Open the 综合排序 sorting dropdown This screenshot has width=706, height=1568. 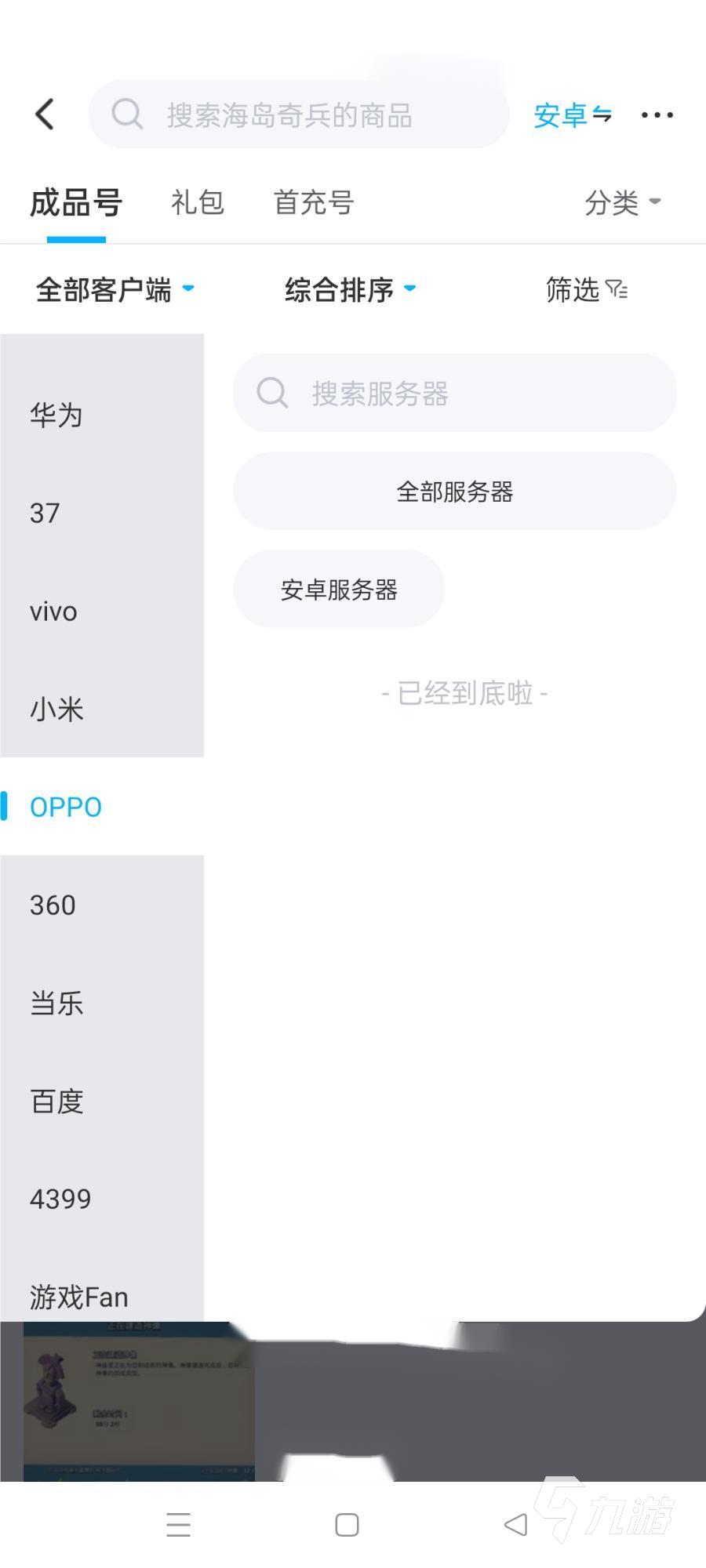coord(349,290)
